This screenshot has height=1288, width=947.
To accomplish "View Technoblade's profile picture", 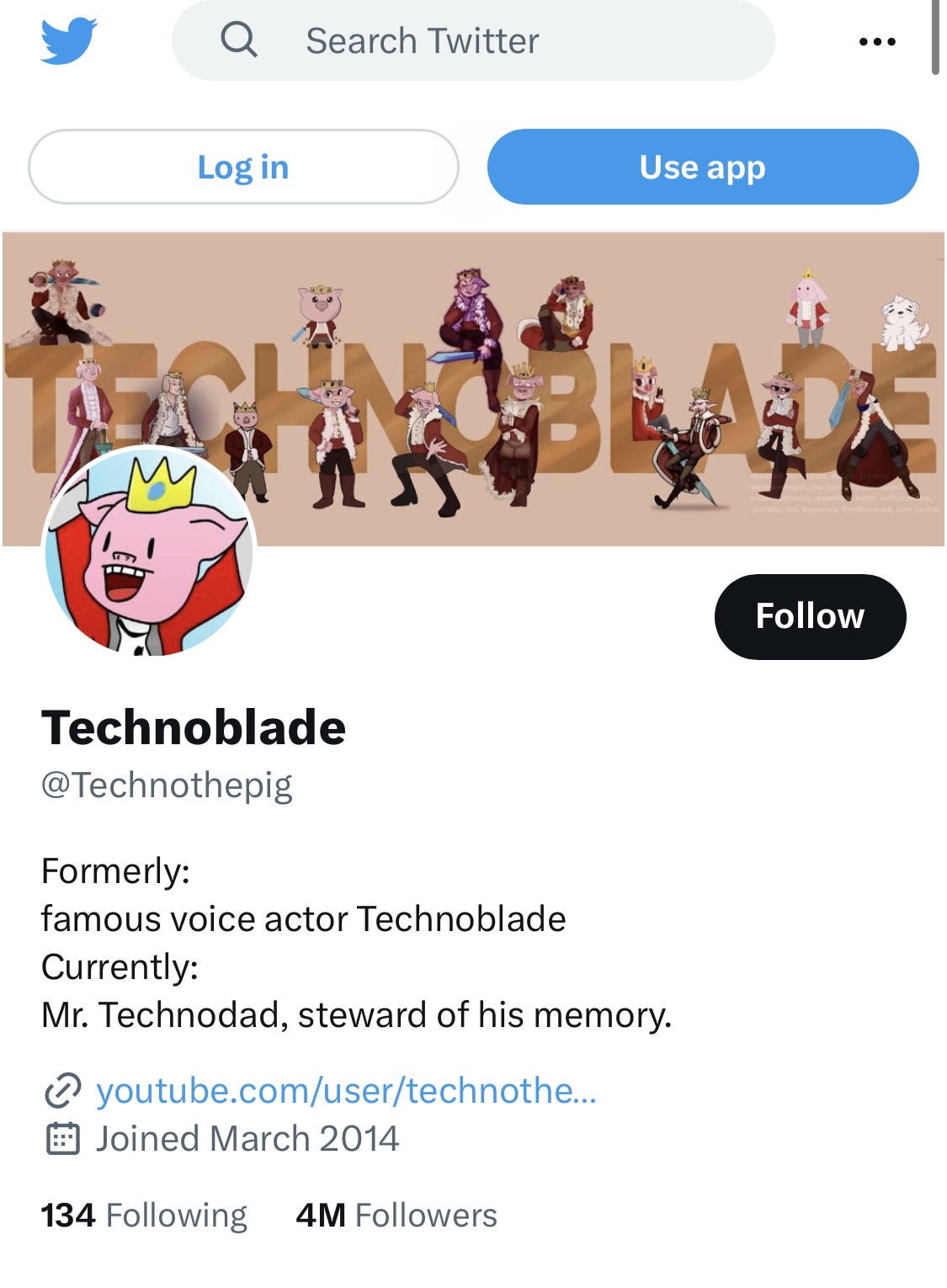I will [x=150, y=551].
